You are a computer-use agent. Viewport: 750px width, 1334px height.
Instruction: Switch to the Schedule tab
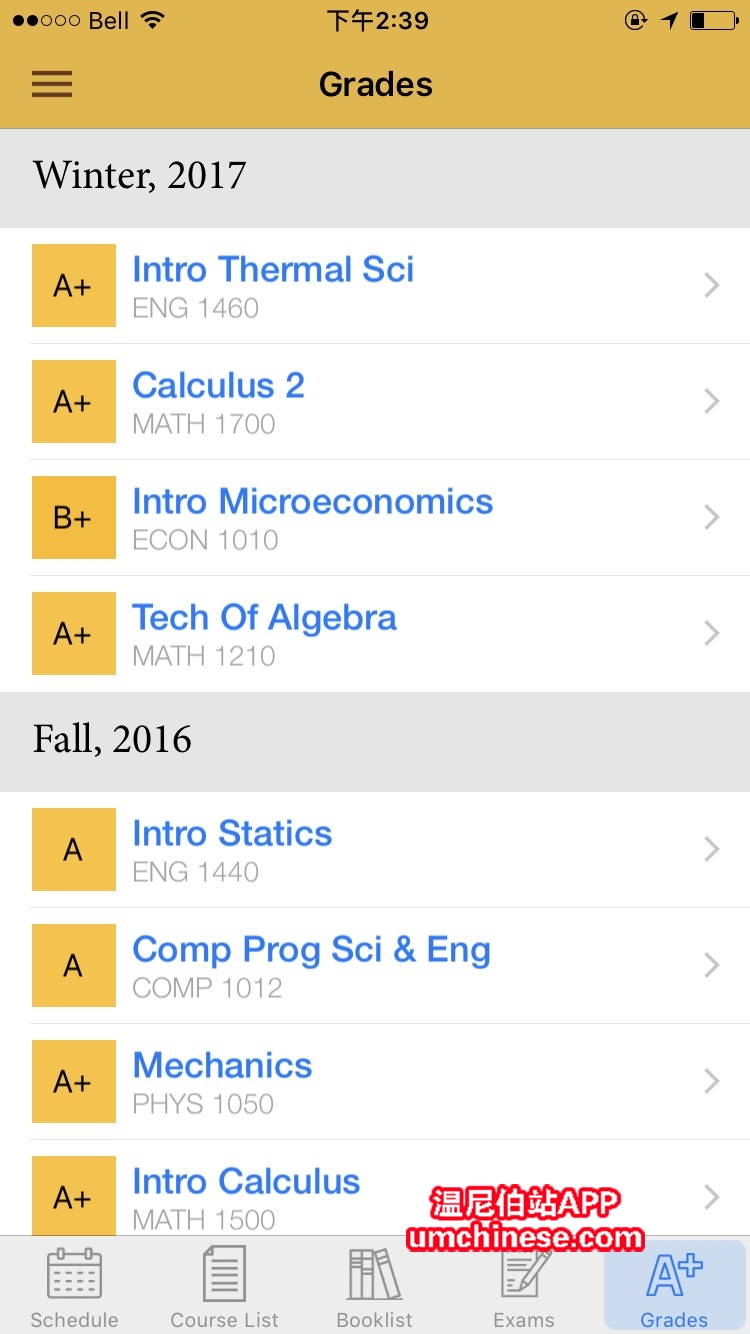(x=75, y=1286)
